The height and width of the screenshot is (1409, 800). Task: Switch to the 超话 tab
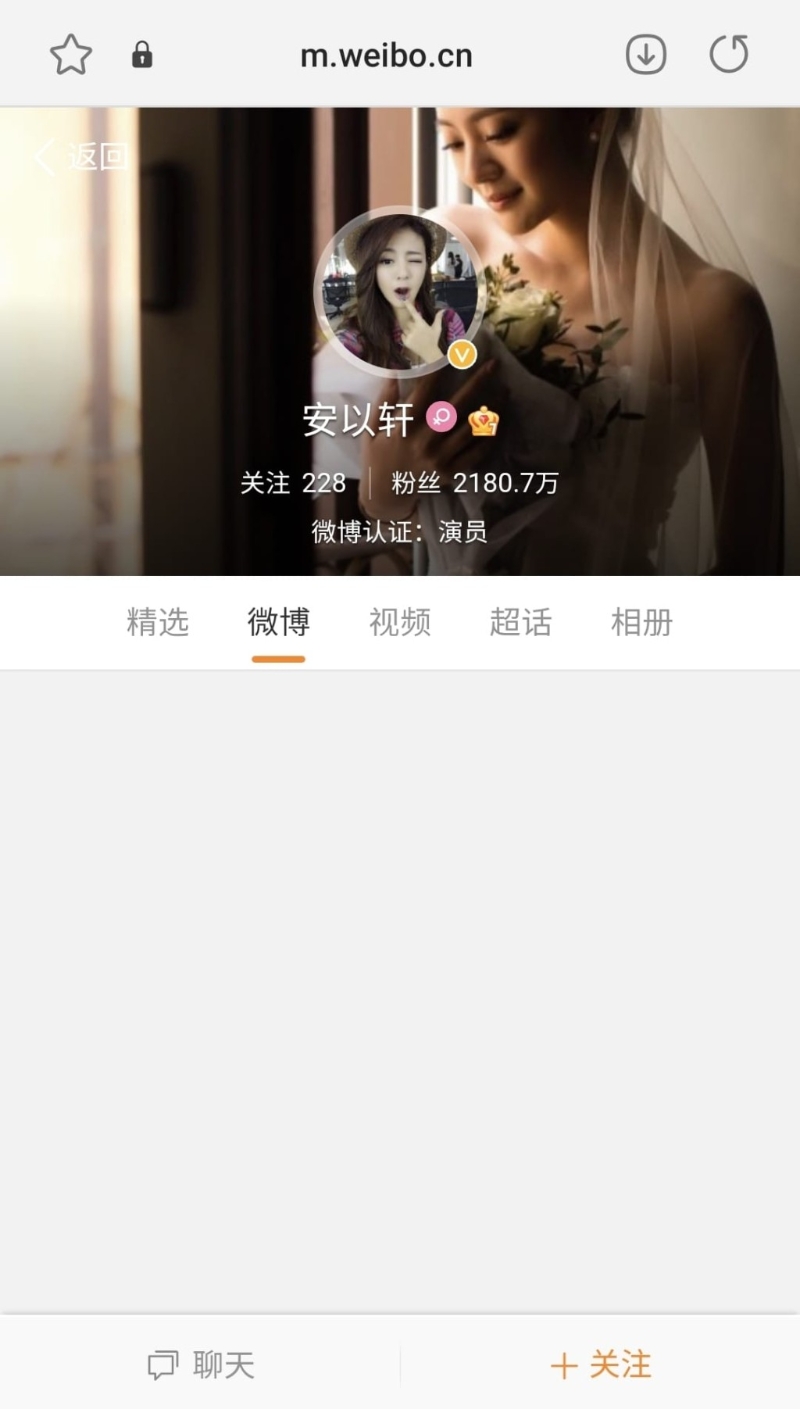tap(521, 622)
